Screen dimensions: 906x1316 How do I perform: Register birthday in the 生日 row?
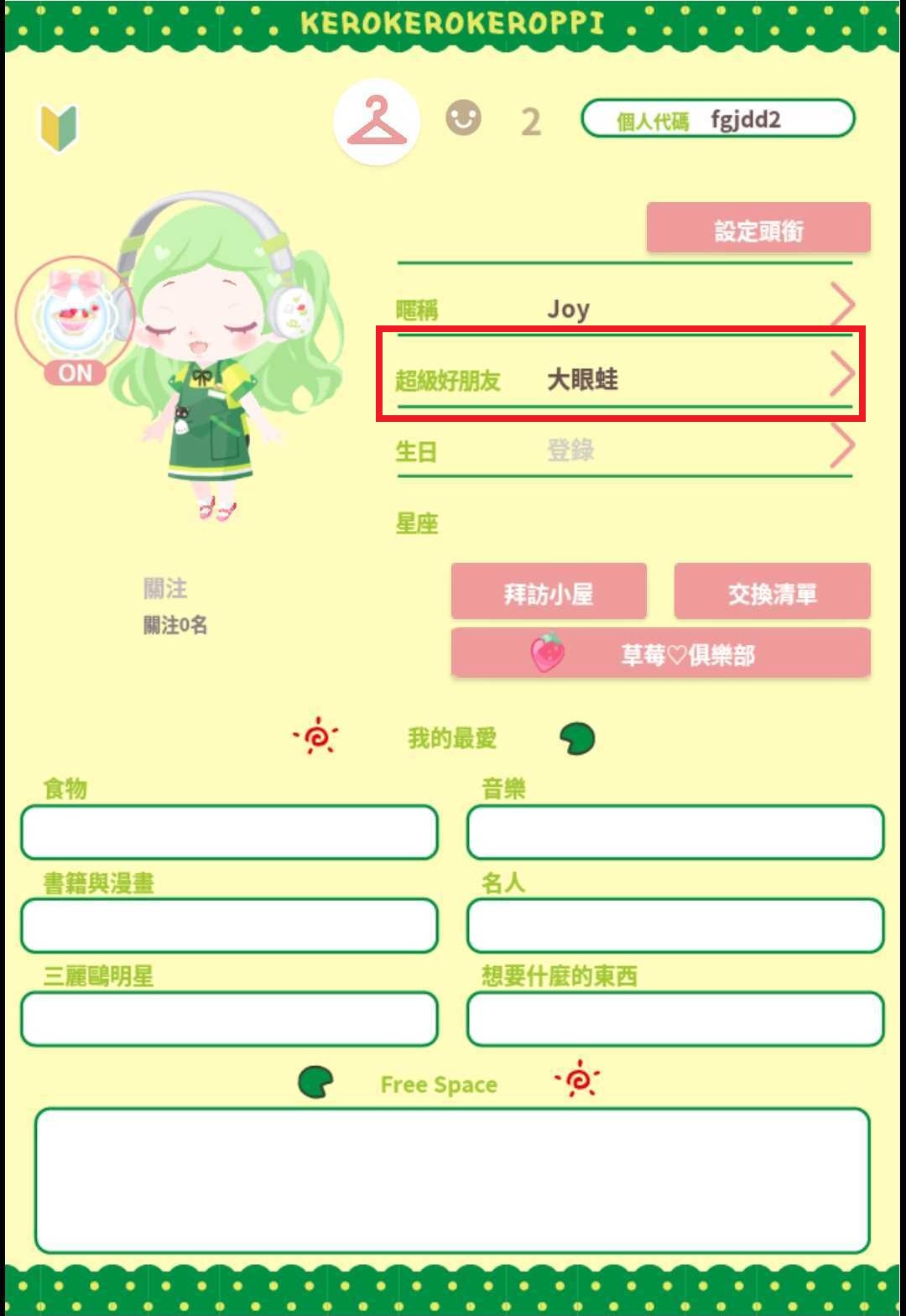(624, 450)
